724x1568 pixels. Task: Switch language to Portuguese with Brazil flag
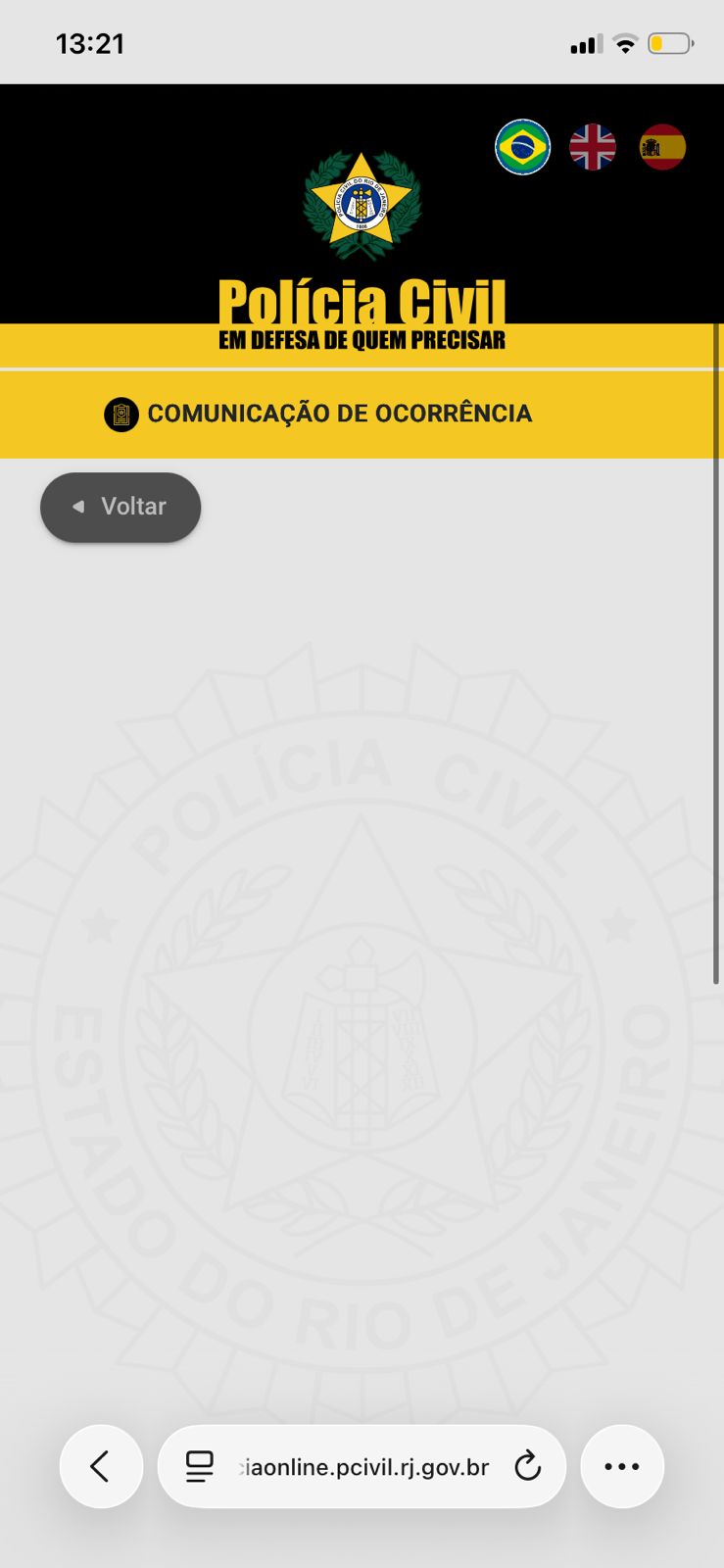pyautogui.click(x=522, y=147)
